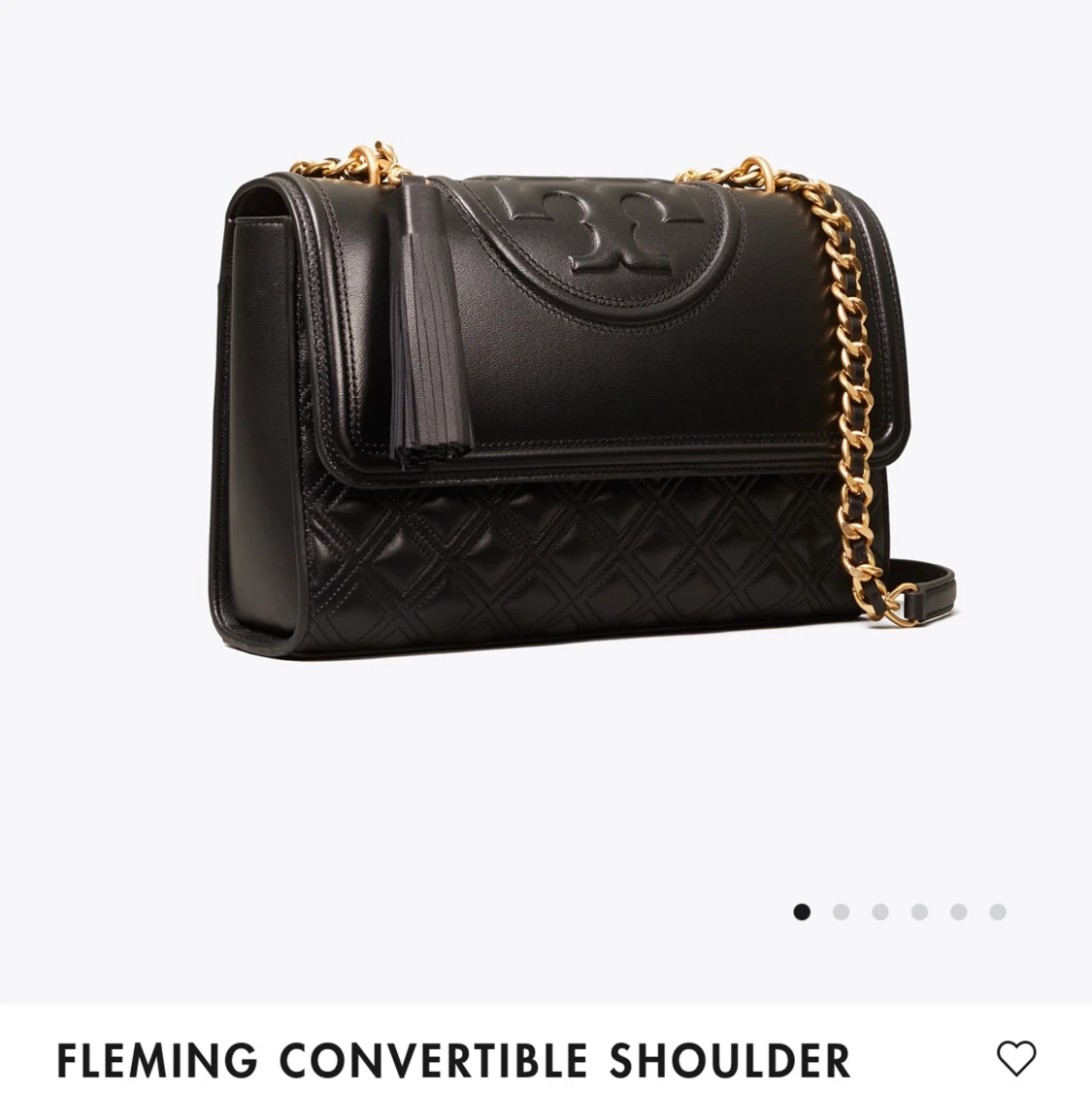
Task: Select the dot following the active one
Action: click(x=839, y=911)
